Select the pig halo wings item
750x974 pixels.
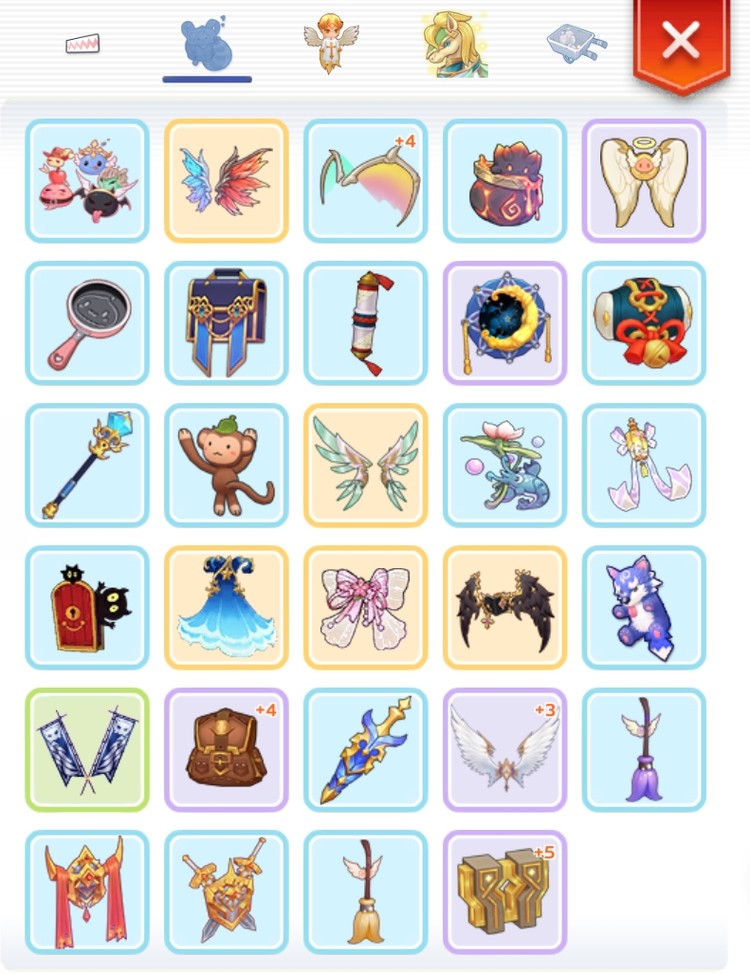[x=644, y=181]
